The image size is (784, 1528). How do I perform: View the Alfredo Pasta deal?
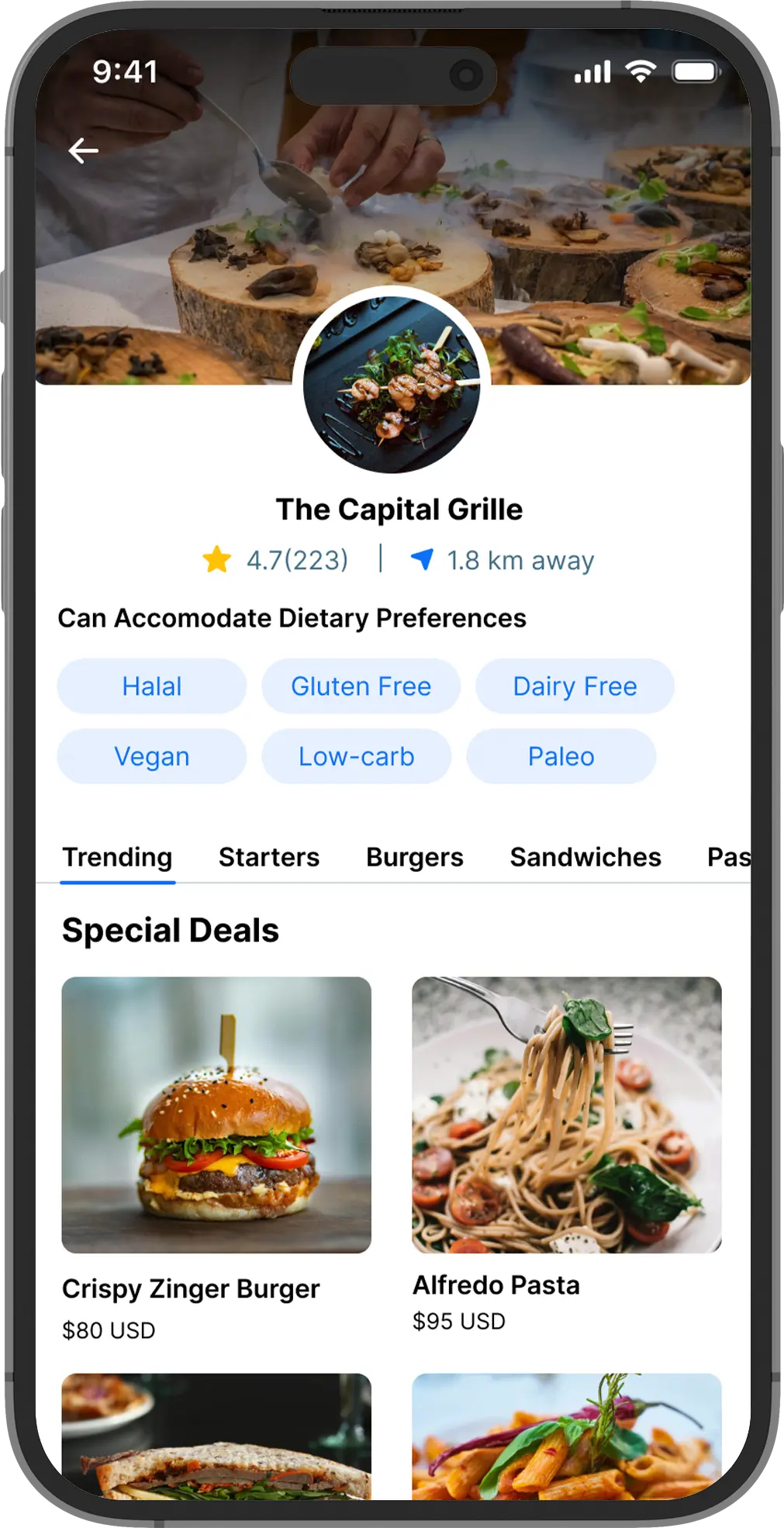567,1115
